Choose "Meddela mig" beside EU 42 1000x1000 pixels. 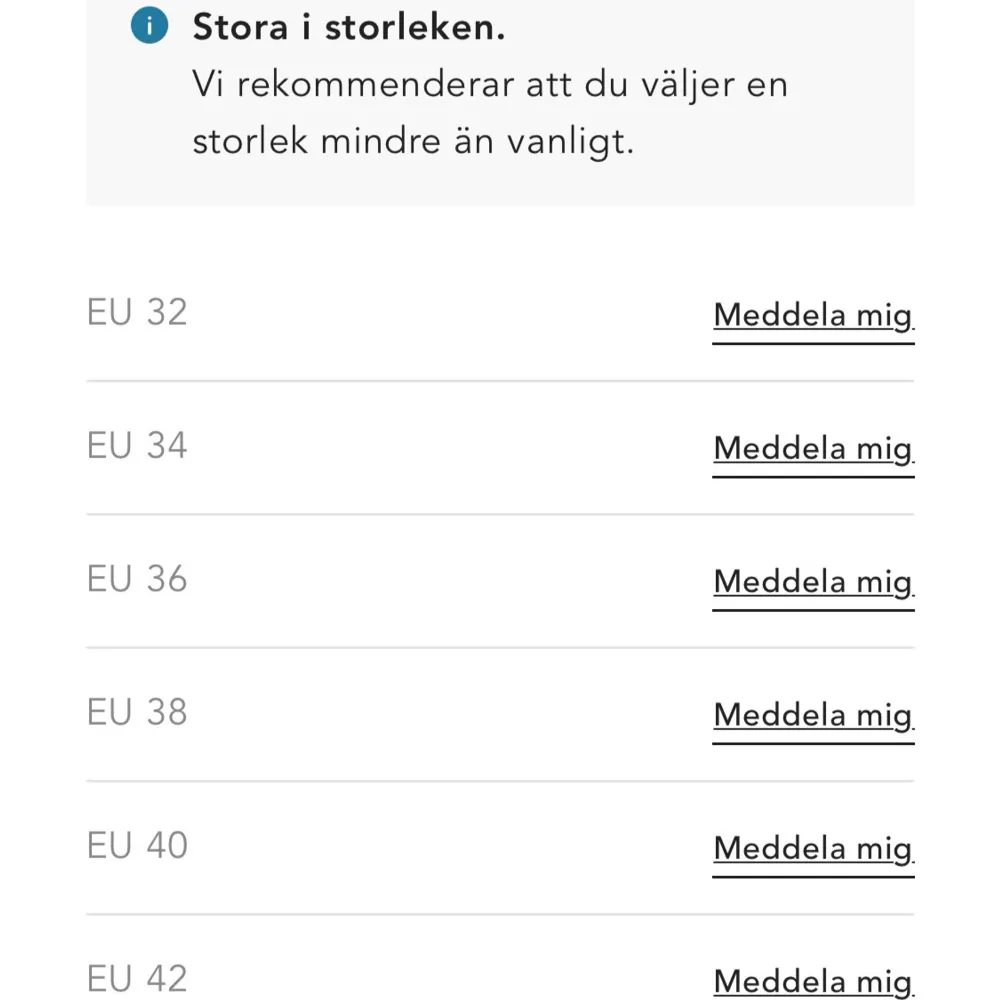812,982
